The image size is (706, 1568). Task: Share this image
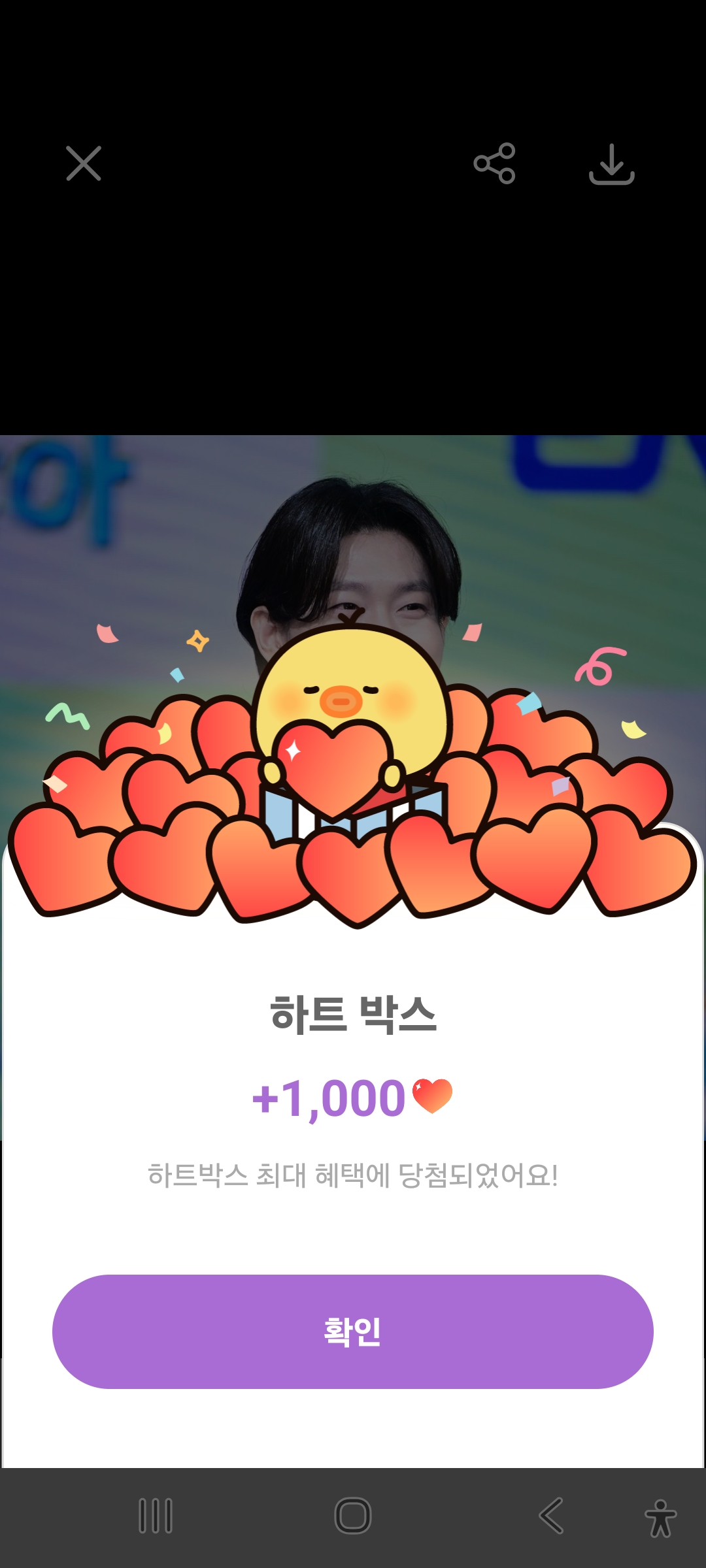coord(495,163)
